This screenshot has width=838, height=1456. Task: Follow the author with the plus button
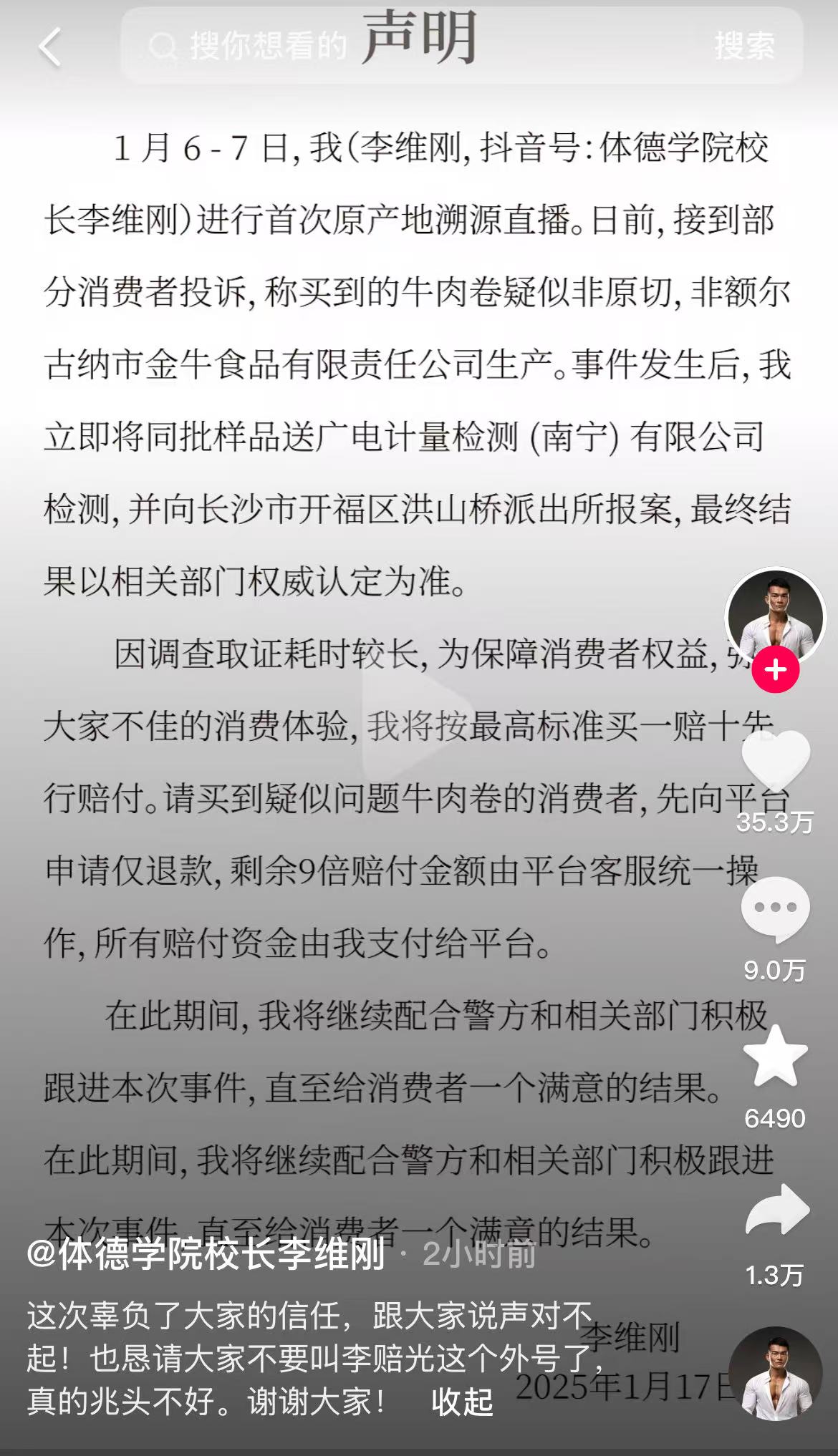click(x=776, y=670)
